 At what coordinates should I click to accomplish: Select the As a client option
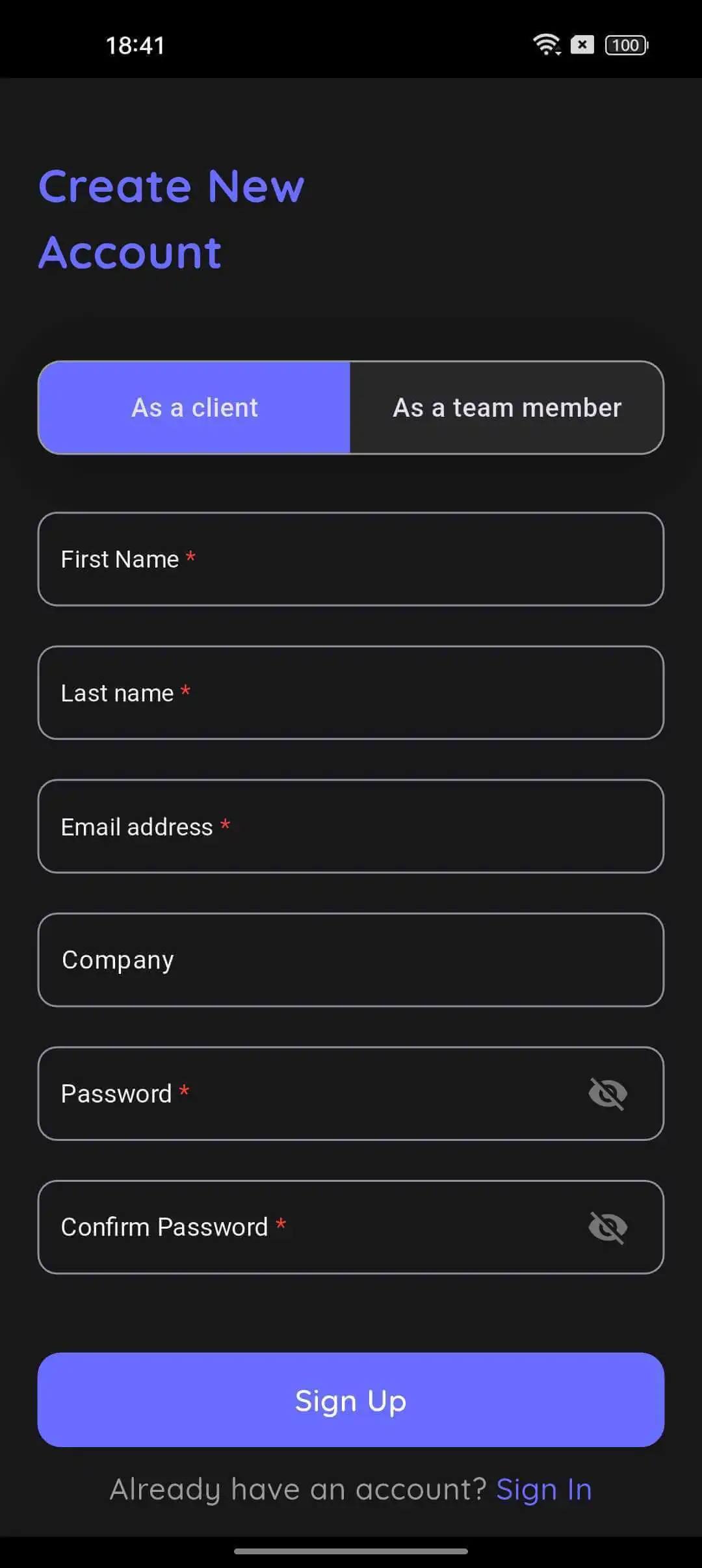point(194,408)
